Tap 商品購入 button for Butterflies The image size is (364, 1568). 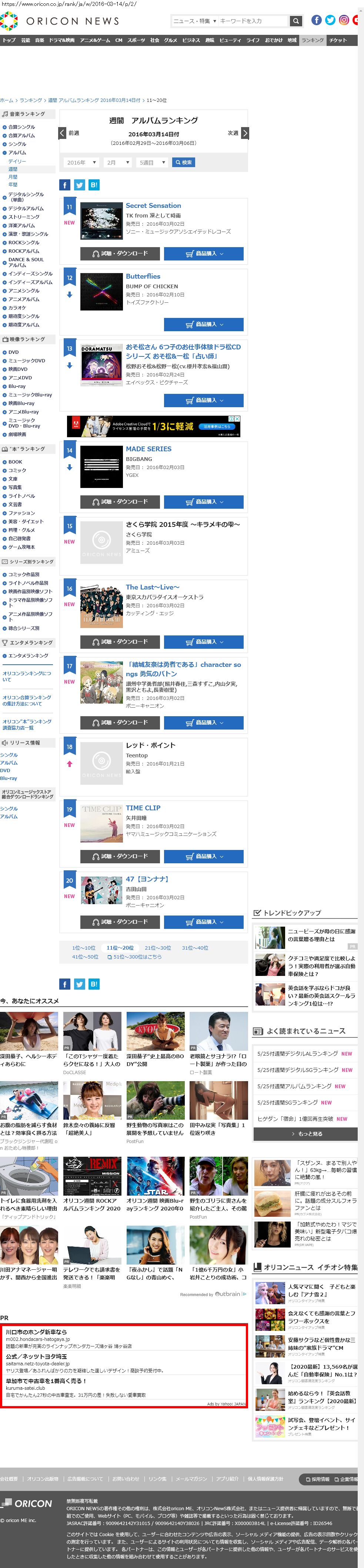click(x=203, y=325)
